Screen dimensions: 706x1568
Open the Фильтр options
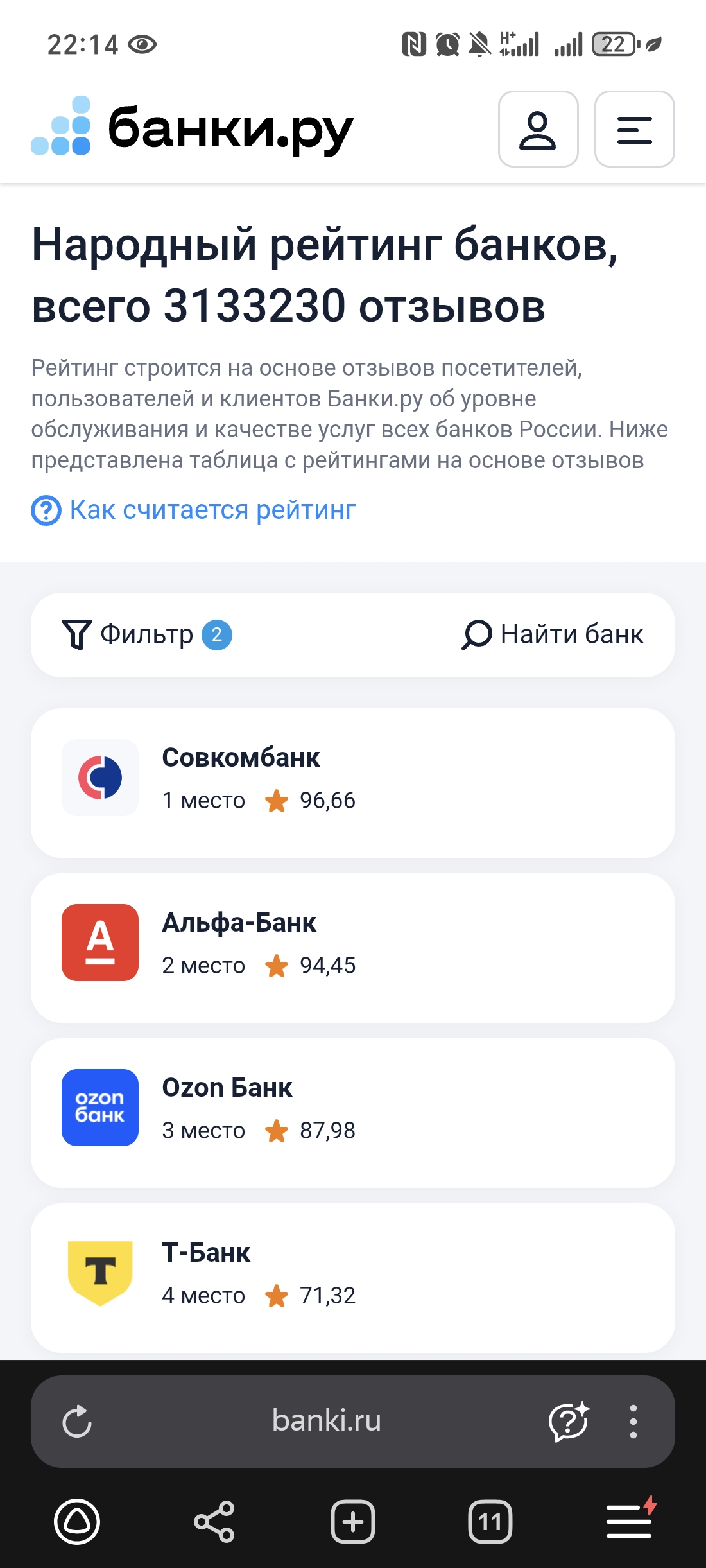point(146,634)
